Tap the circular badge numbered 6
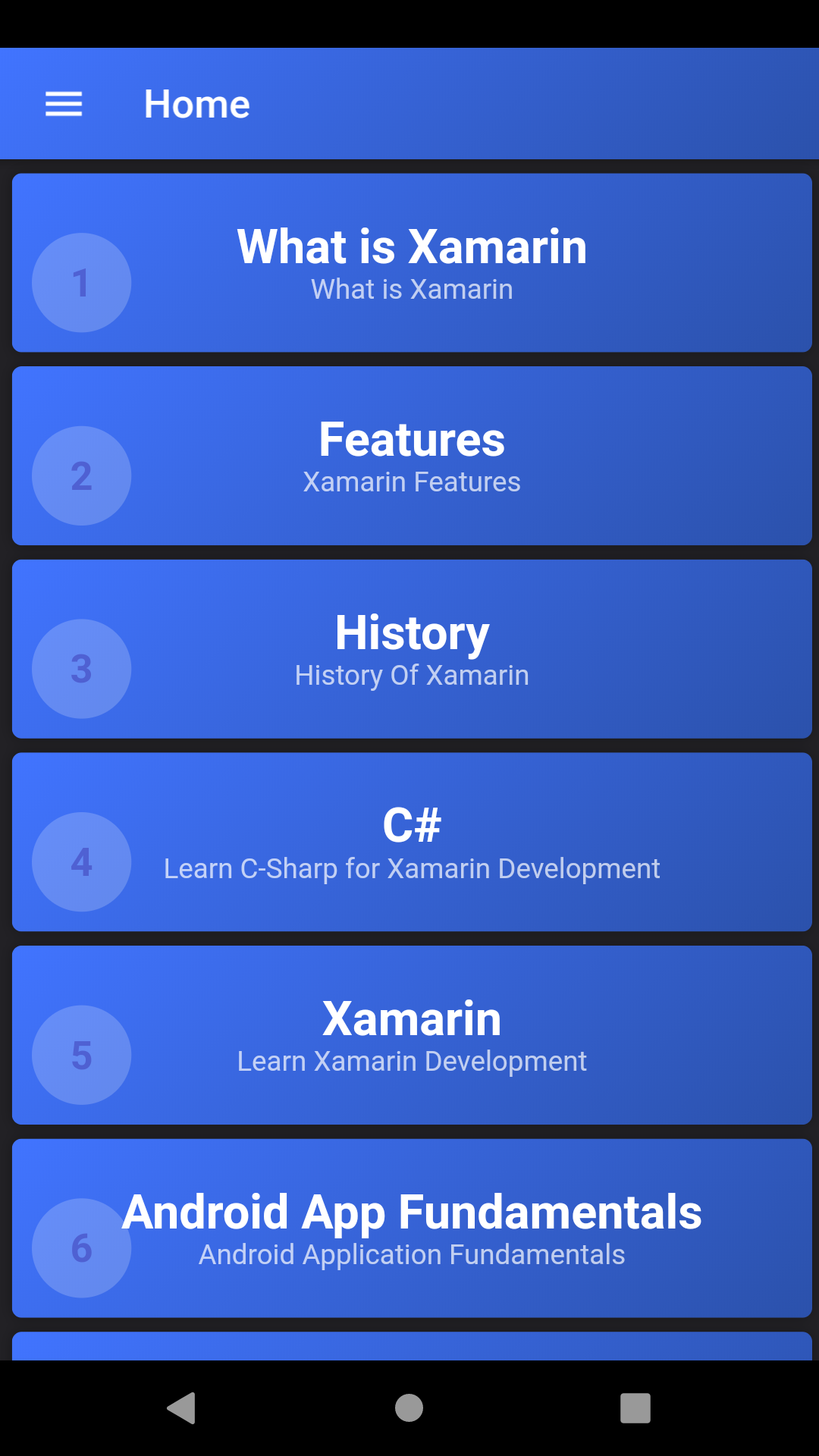The image size is (819, 1456). [x=81, y=1249]
